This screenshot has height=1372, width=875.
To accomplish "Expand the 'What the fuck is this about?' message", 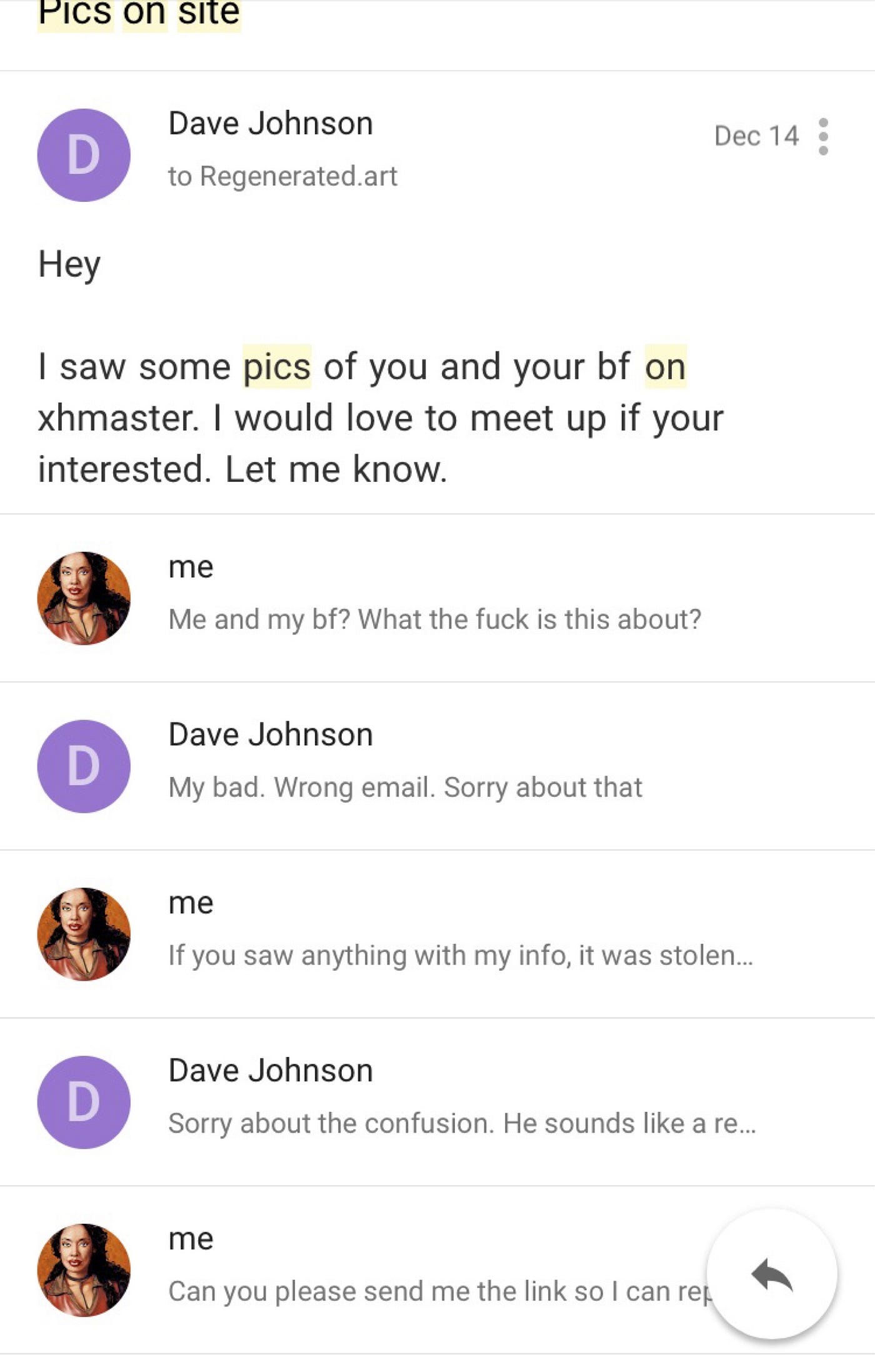I will [x=434, y=619].
